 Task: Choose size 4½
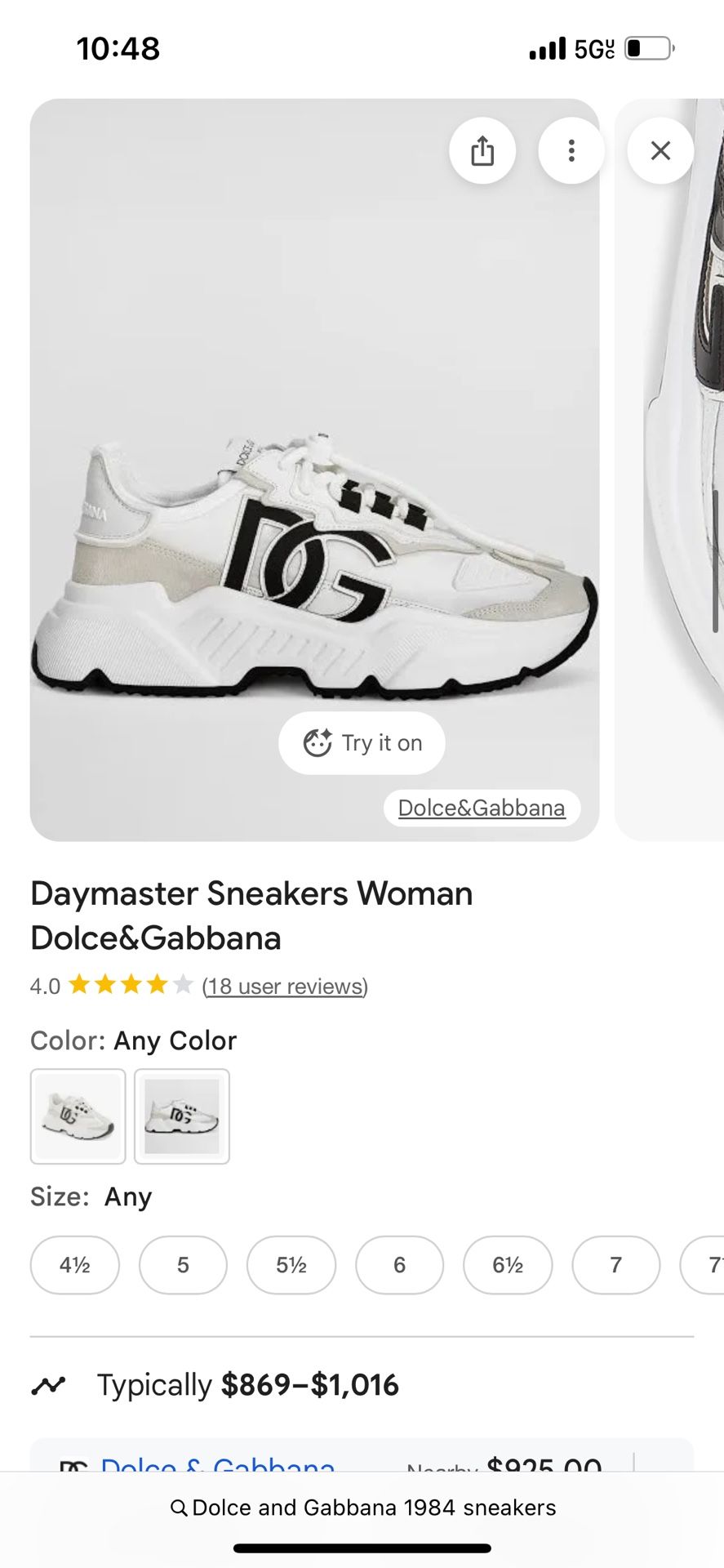point(75,1265)
